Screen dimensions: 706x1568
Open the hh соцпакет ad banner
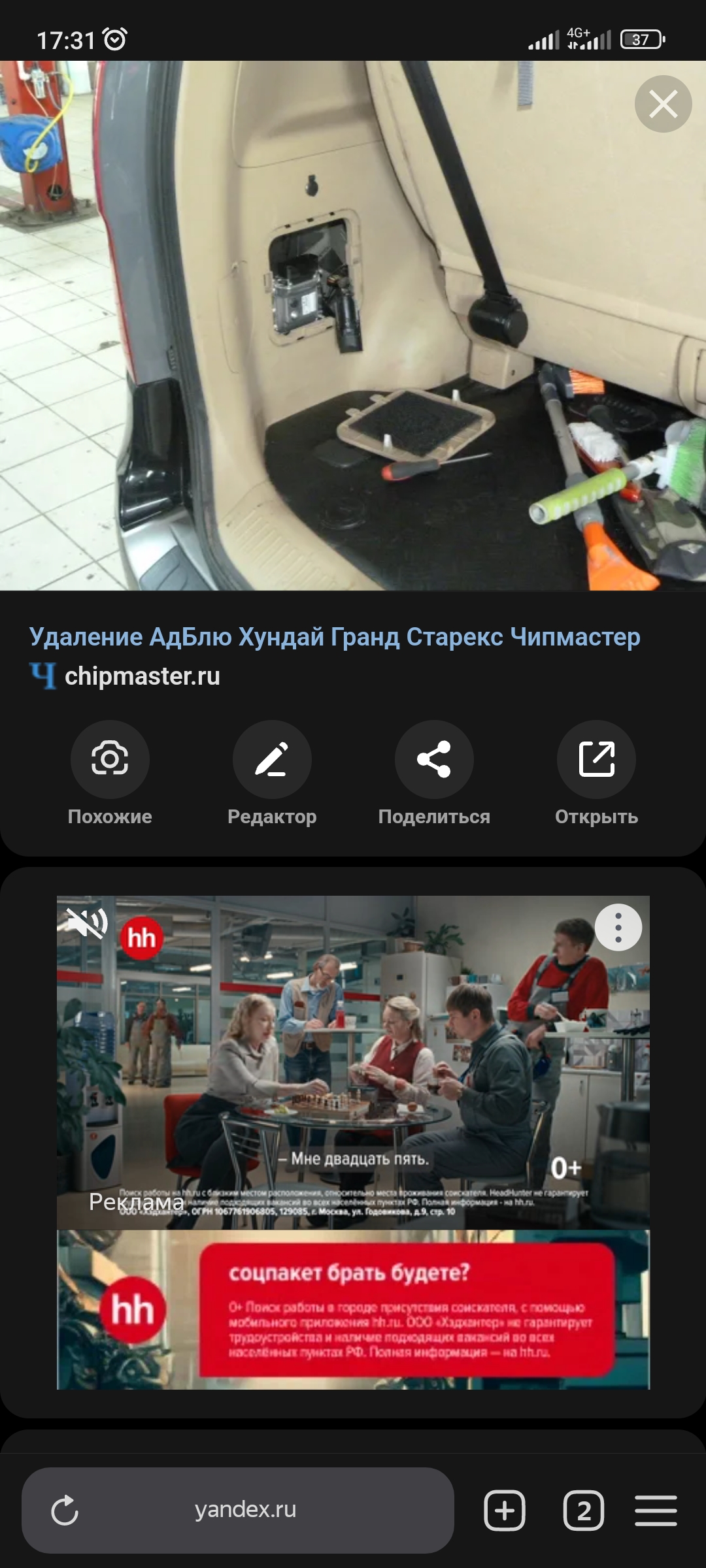tap(405, 1310)
